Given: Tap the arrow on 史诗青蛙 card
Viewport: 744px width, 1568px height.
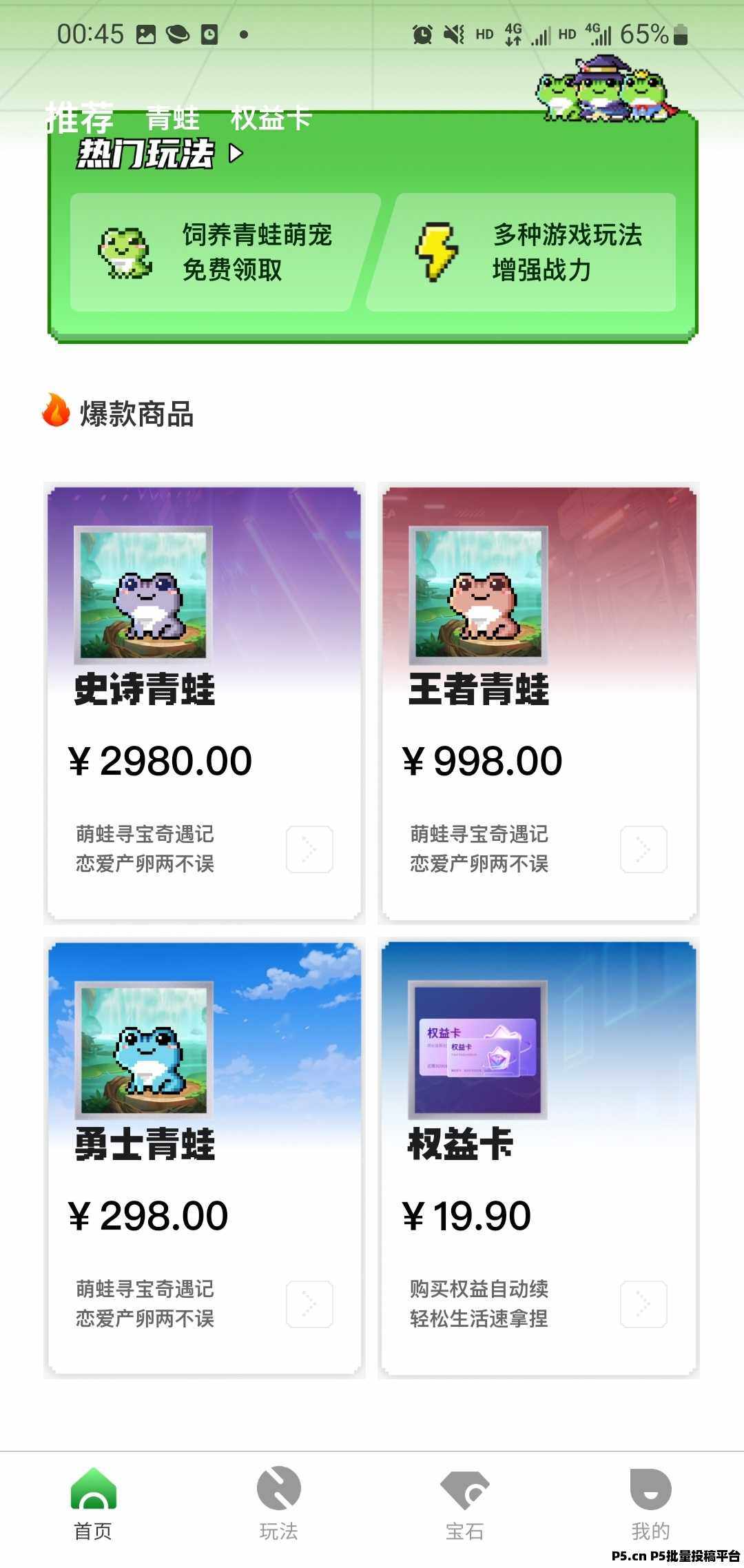Looking at the screenshot, I should 309,849.
